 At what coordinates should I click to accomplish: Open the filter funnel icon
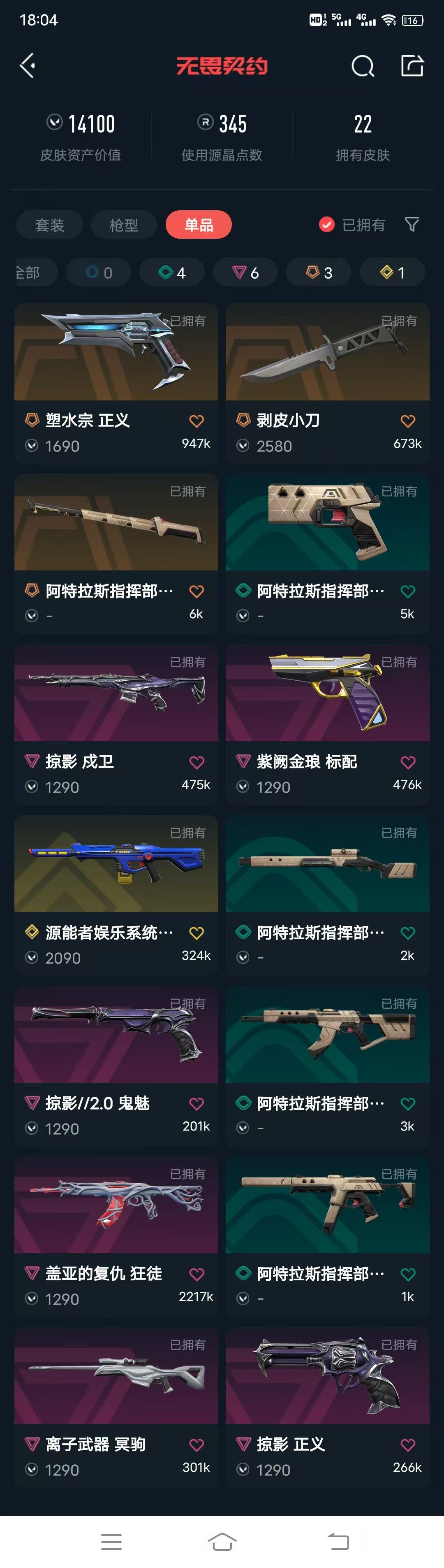(x=412, y=225)
